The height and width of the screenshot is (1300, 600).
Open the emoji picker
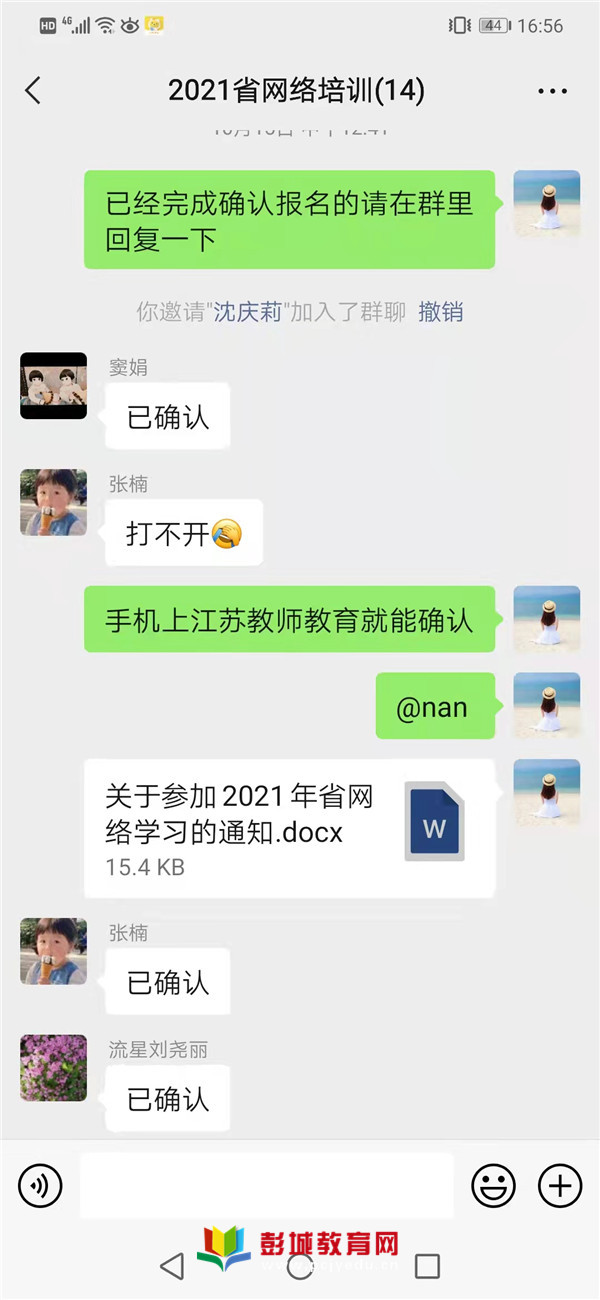tap(493, 1186)
